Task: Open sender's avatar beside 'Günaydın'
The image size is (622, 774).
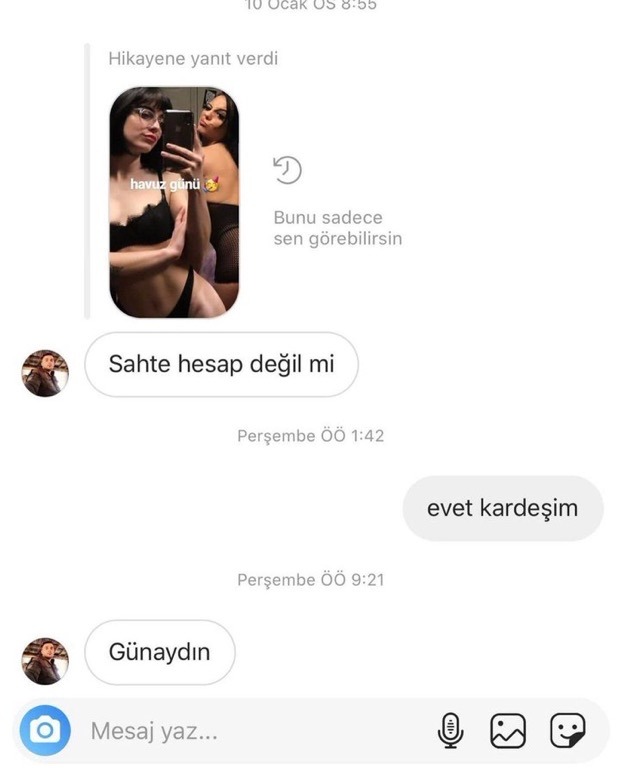Action: pos(45,660)
